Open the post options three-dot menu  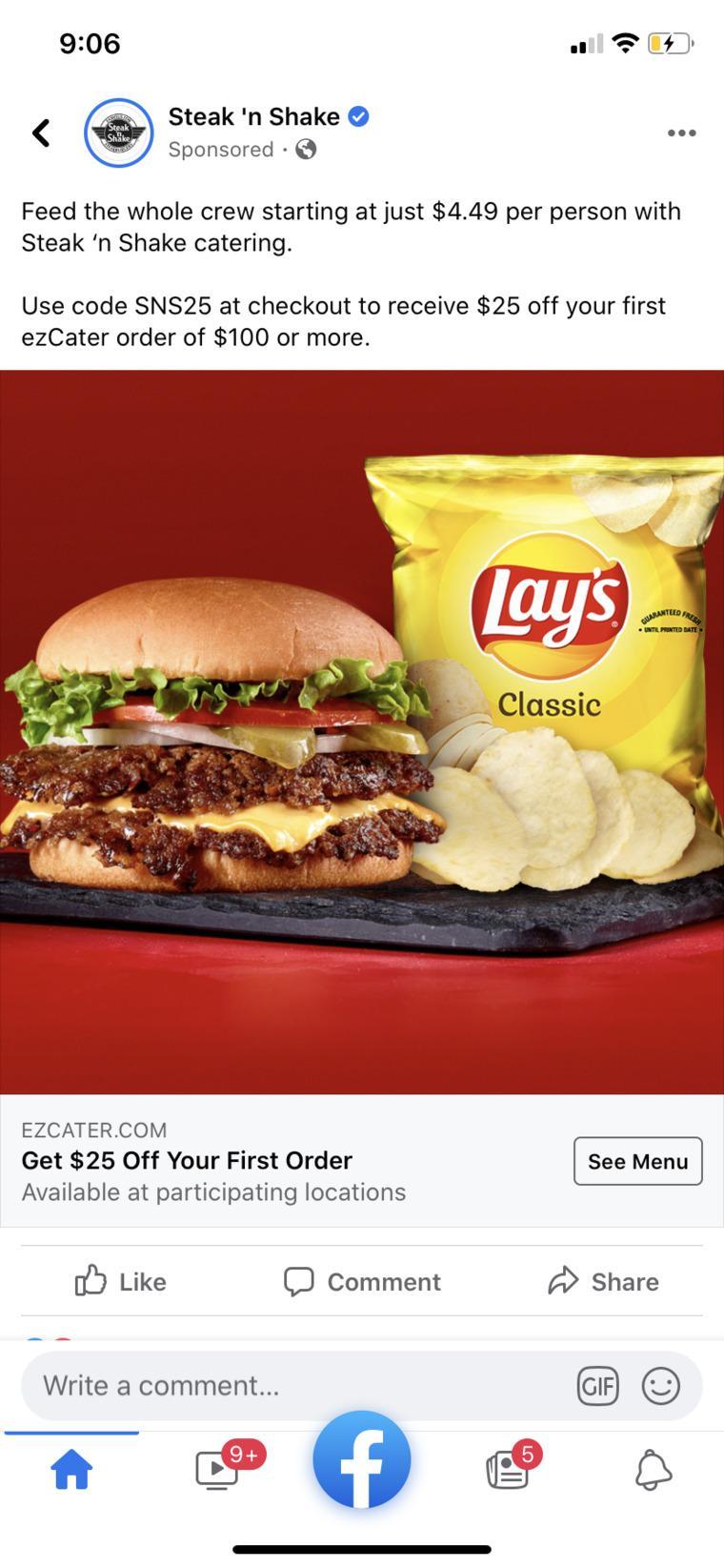tap(681, 132)
